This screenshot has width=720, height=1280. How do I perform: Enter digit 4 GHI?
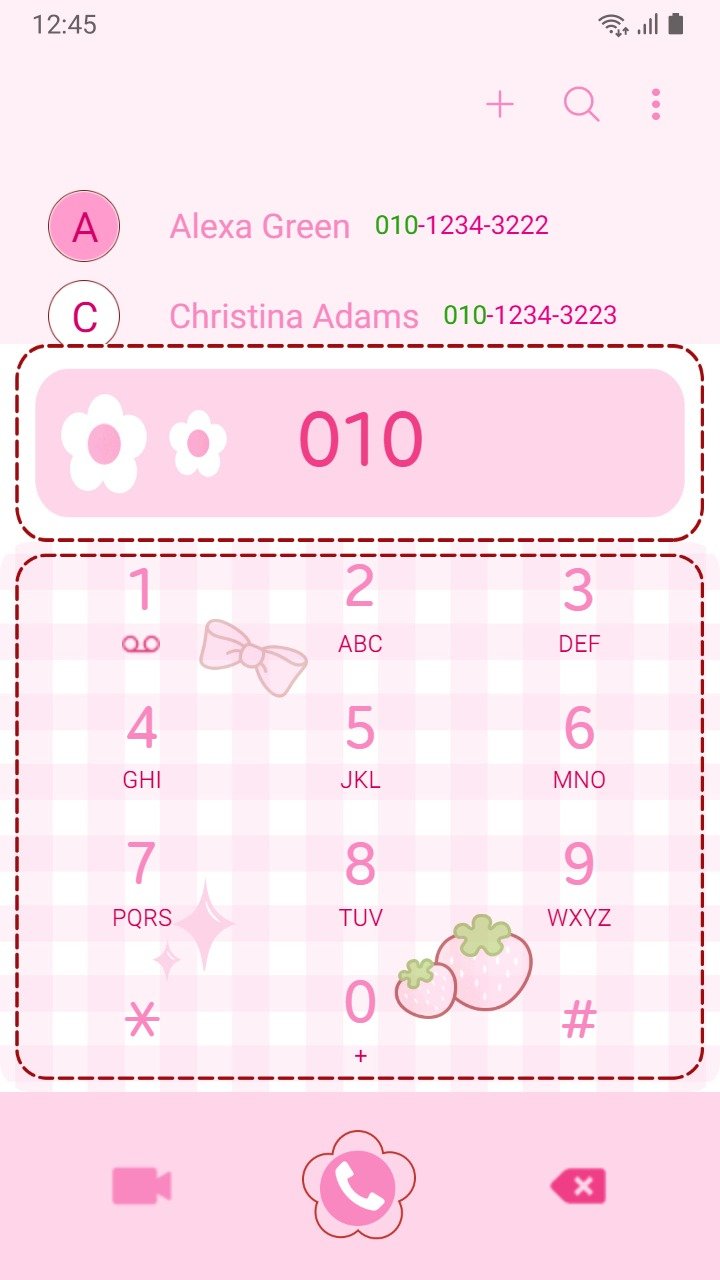tap(142, 747)
